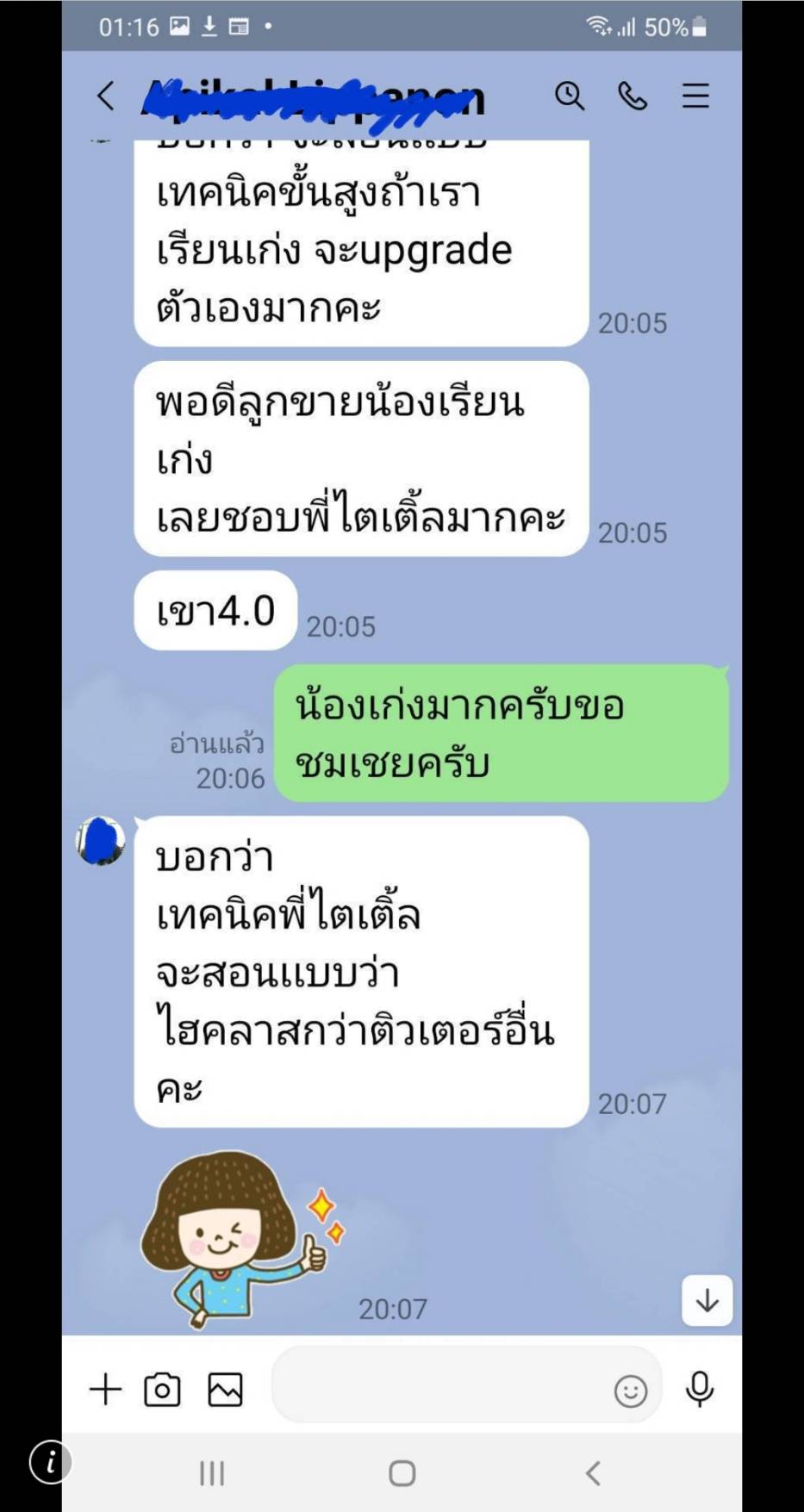Open the recent apps view

(212, 1473)
